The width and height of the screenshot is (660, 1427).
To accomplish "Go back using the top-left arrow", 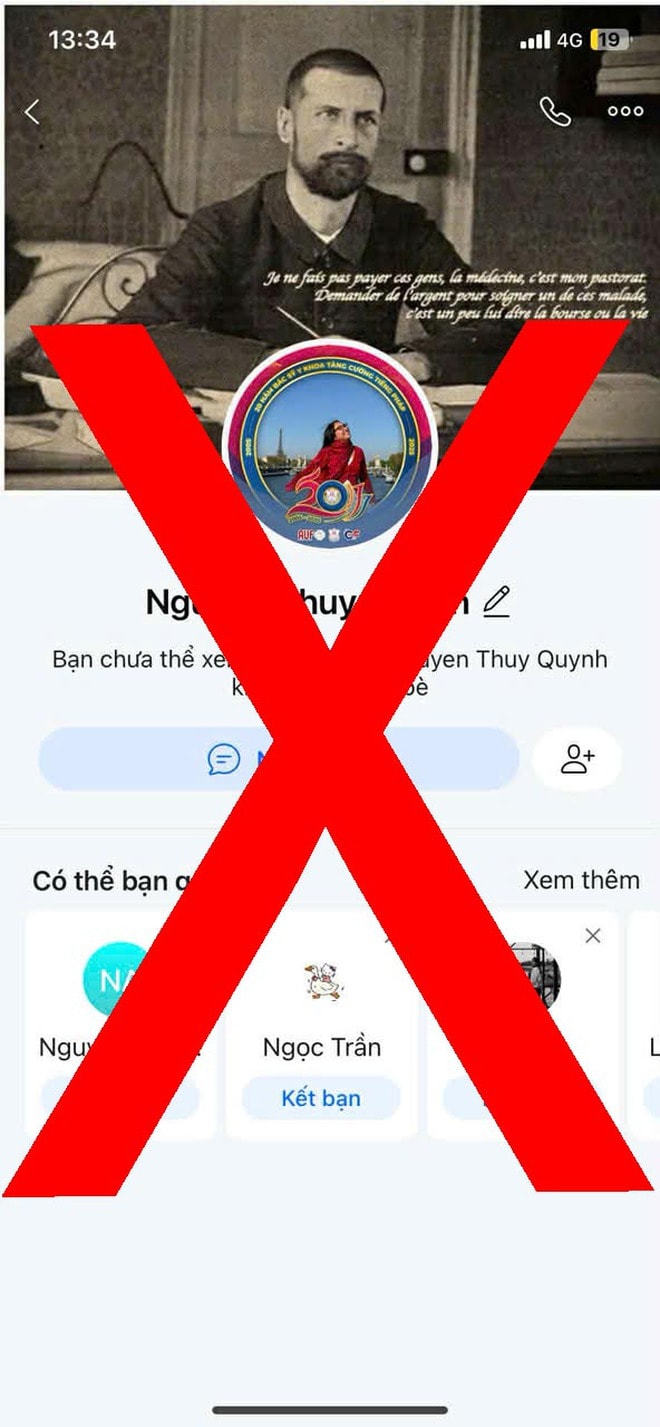I will 33,112.
